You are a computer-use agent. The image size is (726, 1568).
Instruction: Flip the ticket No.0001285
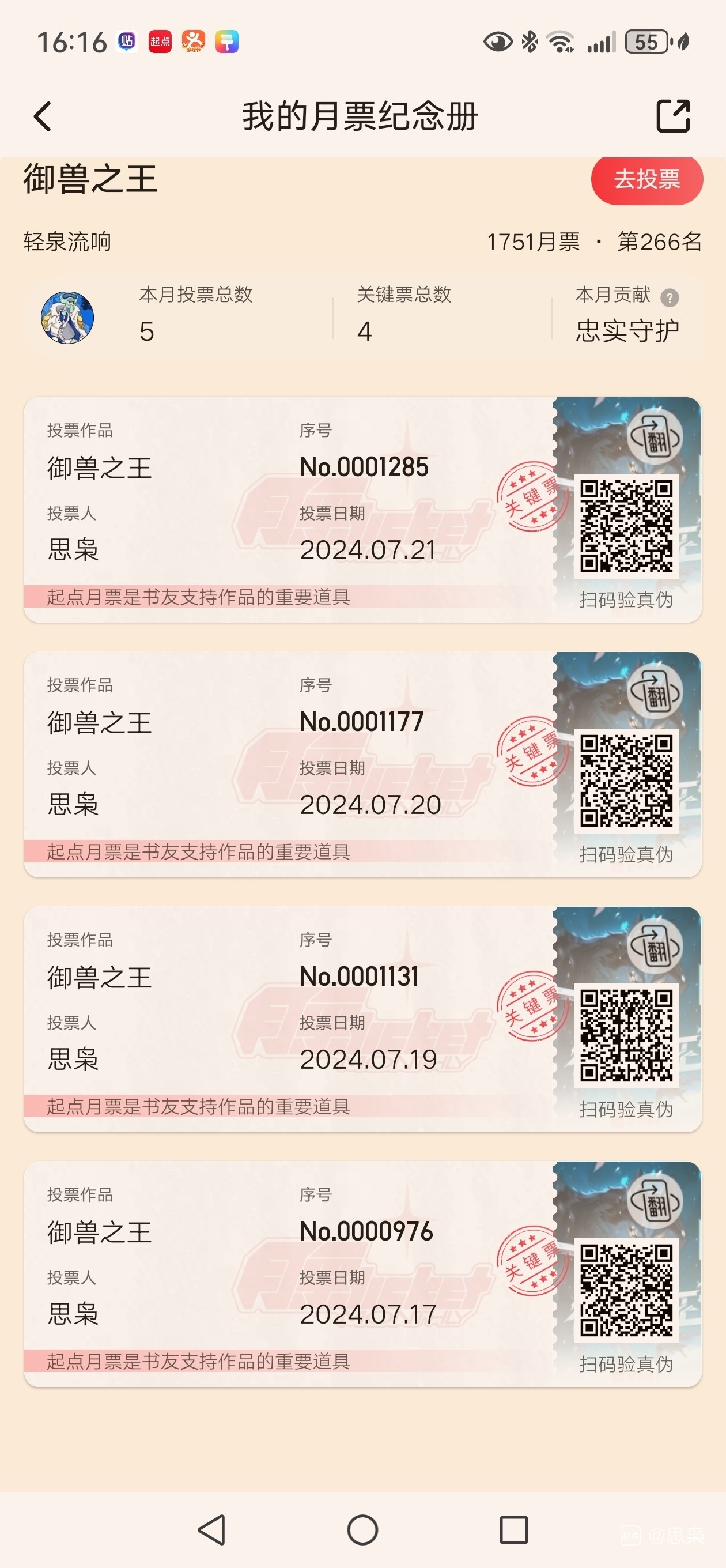click(655, 437)
